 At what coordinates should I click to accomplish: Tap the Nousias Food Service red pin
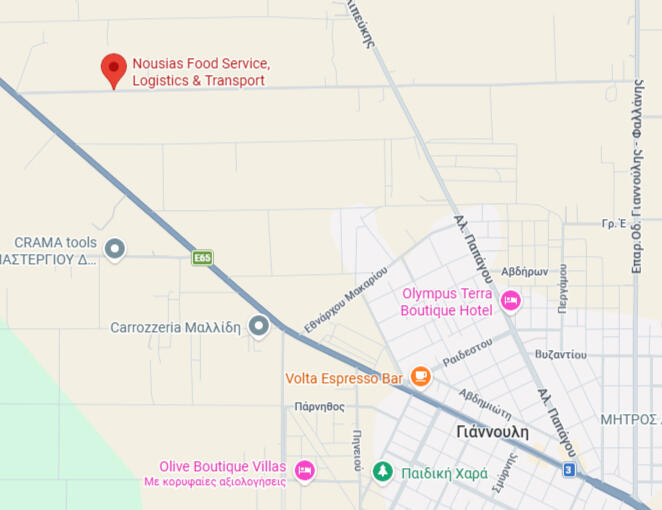pos(114,70)
